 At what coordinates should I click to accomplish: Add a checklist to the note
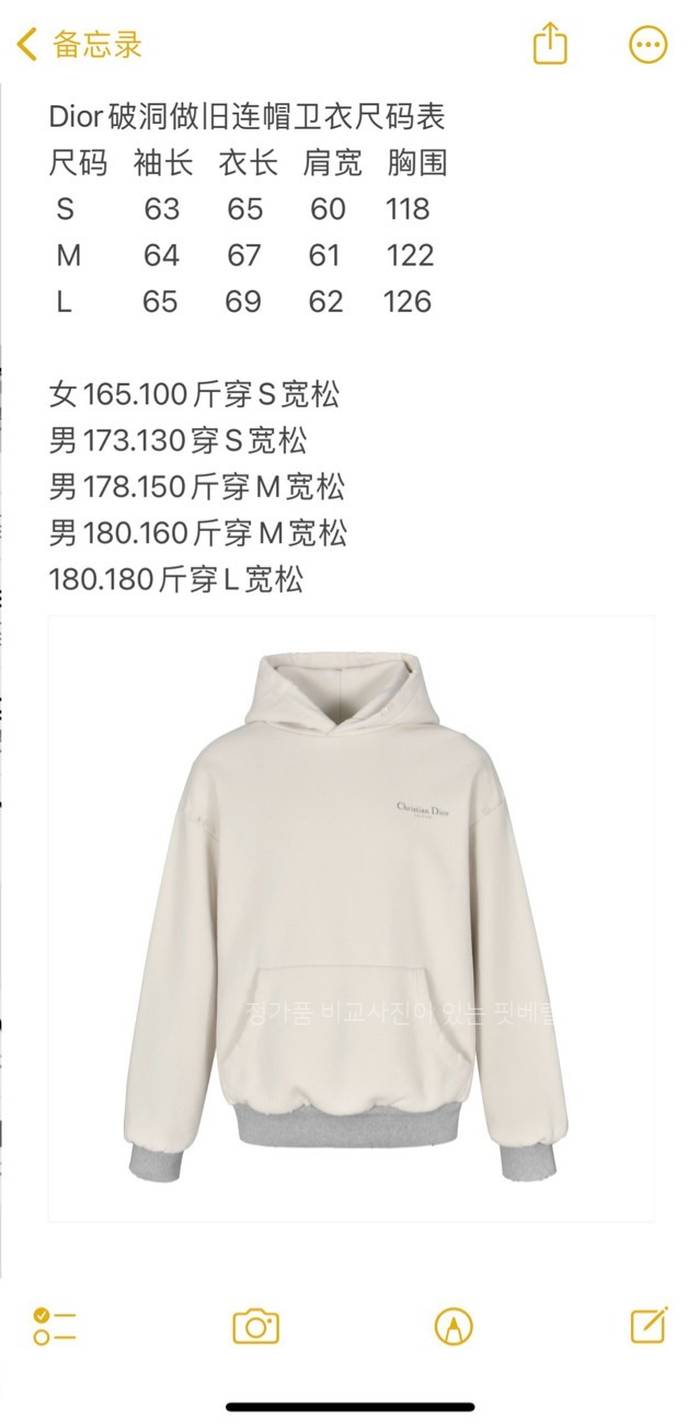[54, 1326]
